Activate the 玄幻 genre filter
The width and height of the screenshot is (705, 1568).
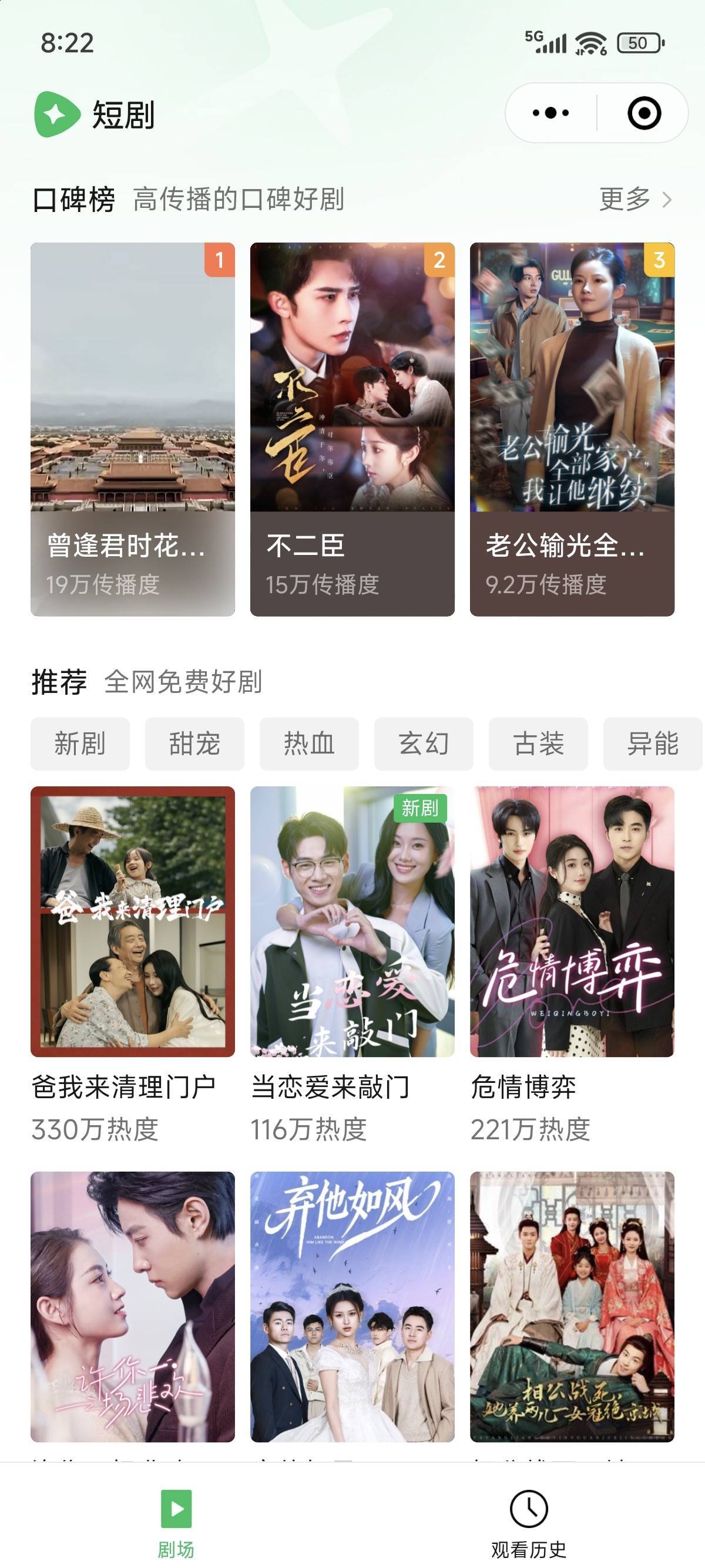[x=424, y=743]
